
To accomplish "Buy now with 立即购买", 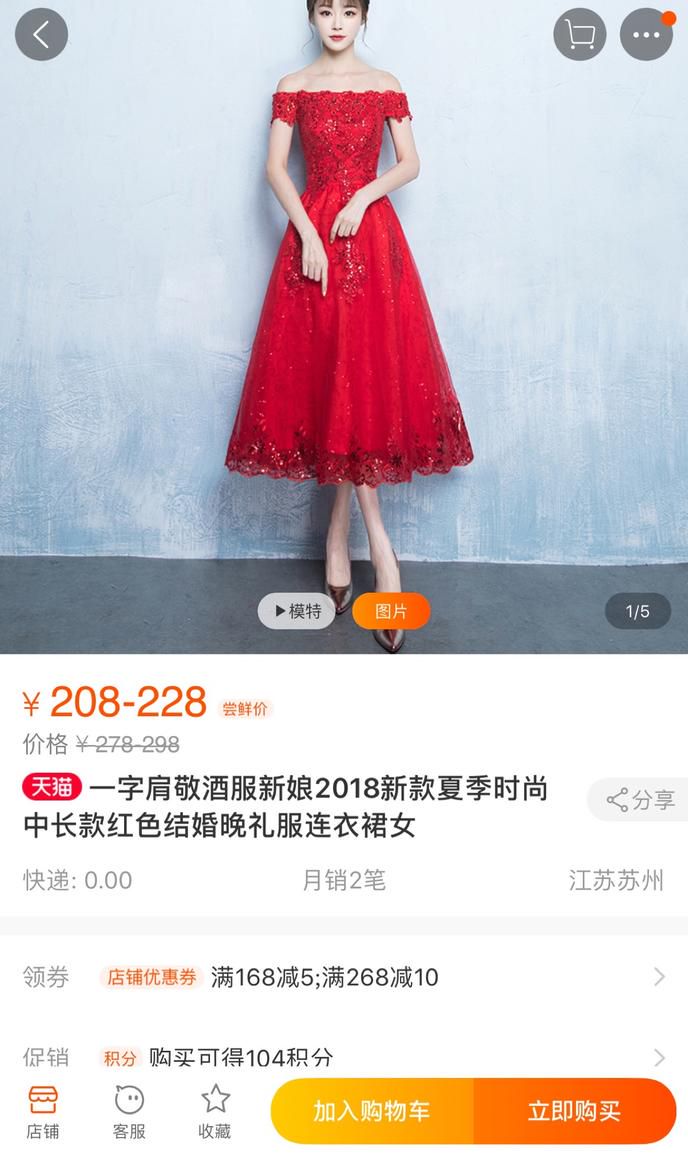I will (x=575, y=1111).
